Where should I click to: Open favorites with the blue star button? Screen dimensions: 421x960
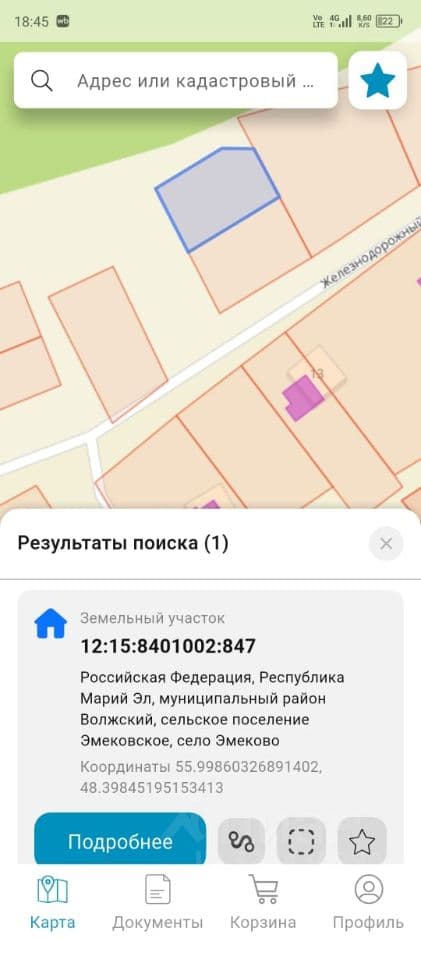tap(378, 80)
